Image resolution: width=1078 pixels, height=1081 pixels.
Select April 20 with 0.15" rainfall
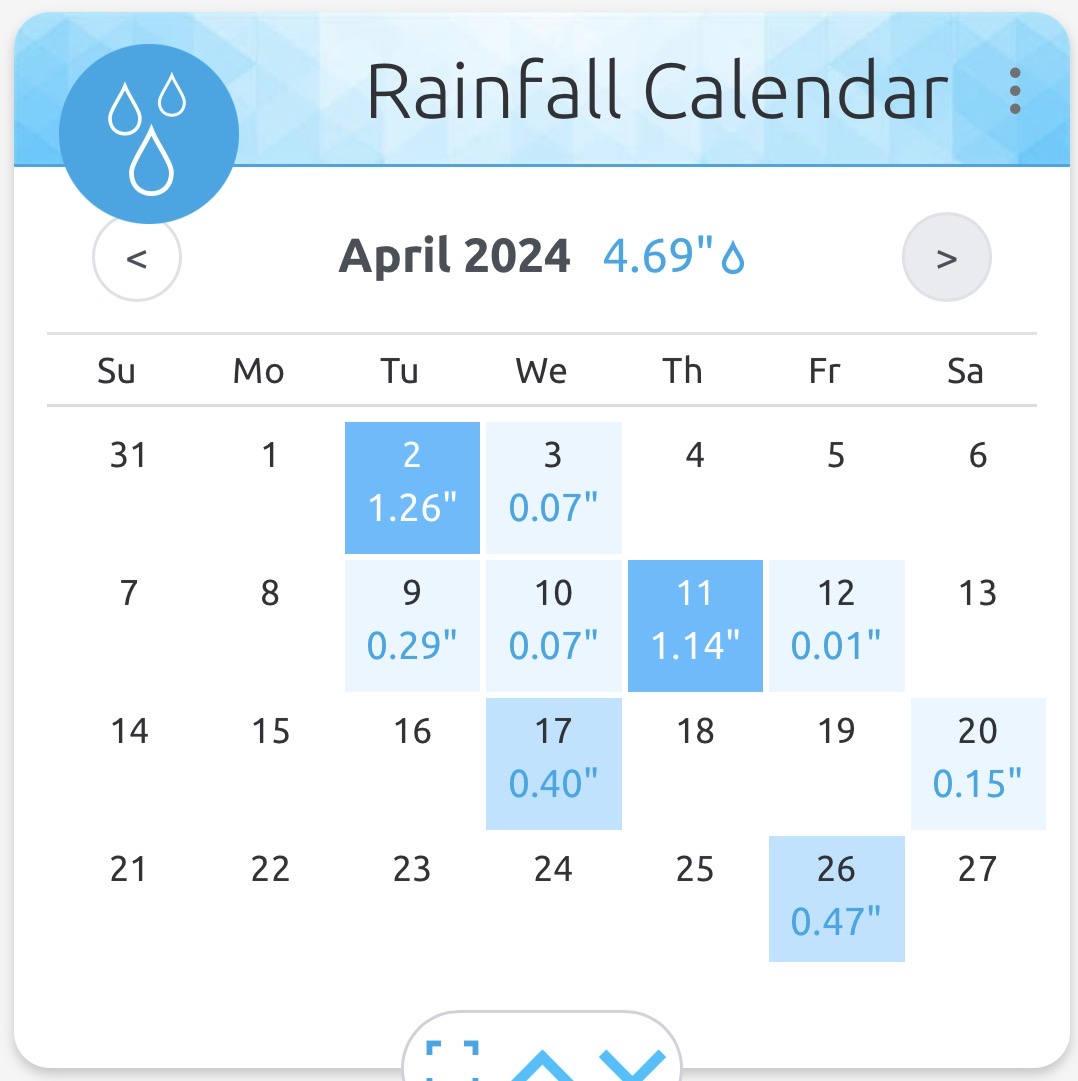click(x=978, y=763)
